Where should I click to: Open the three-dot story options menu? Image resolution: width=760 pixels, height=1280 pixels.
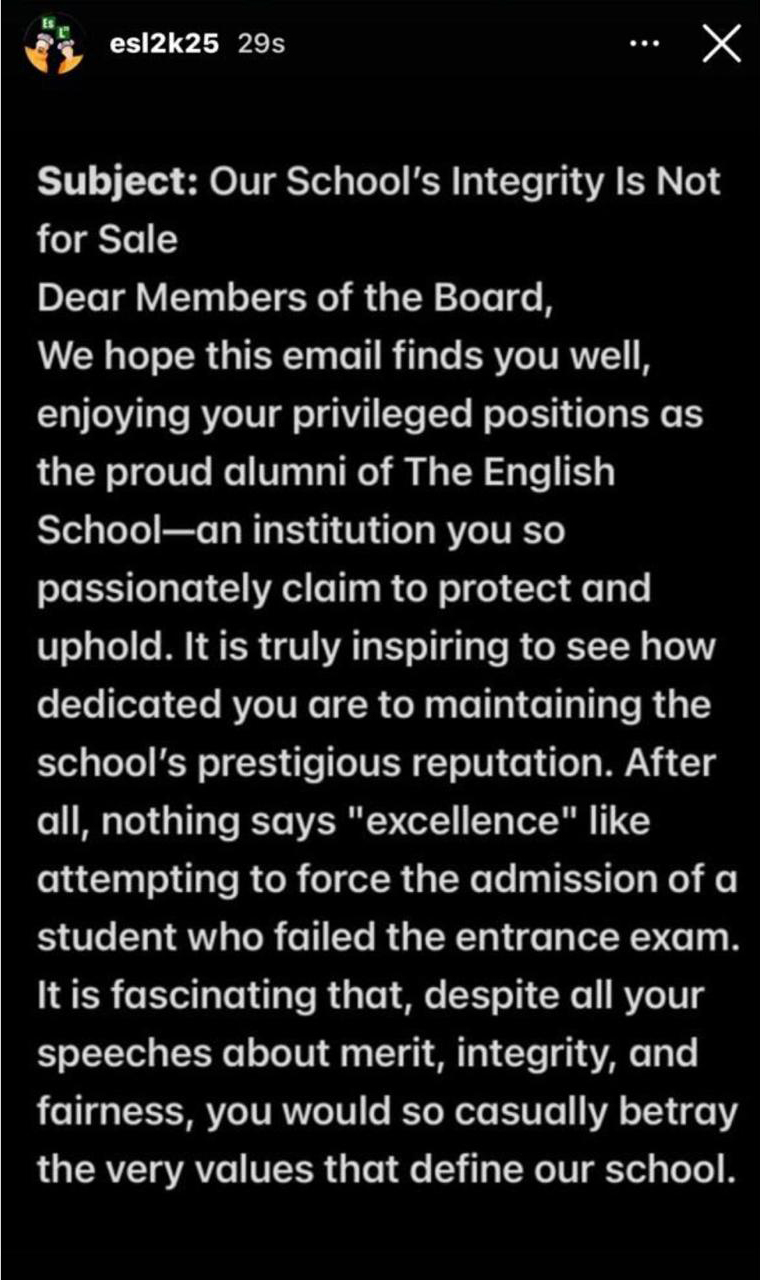pyautogui.click(x=647, y=44)
